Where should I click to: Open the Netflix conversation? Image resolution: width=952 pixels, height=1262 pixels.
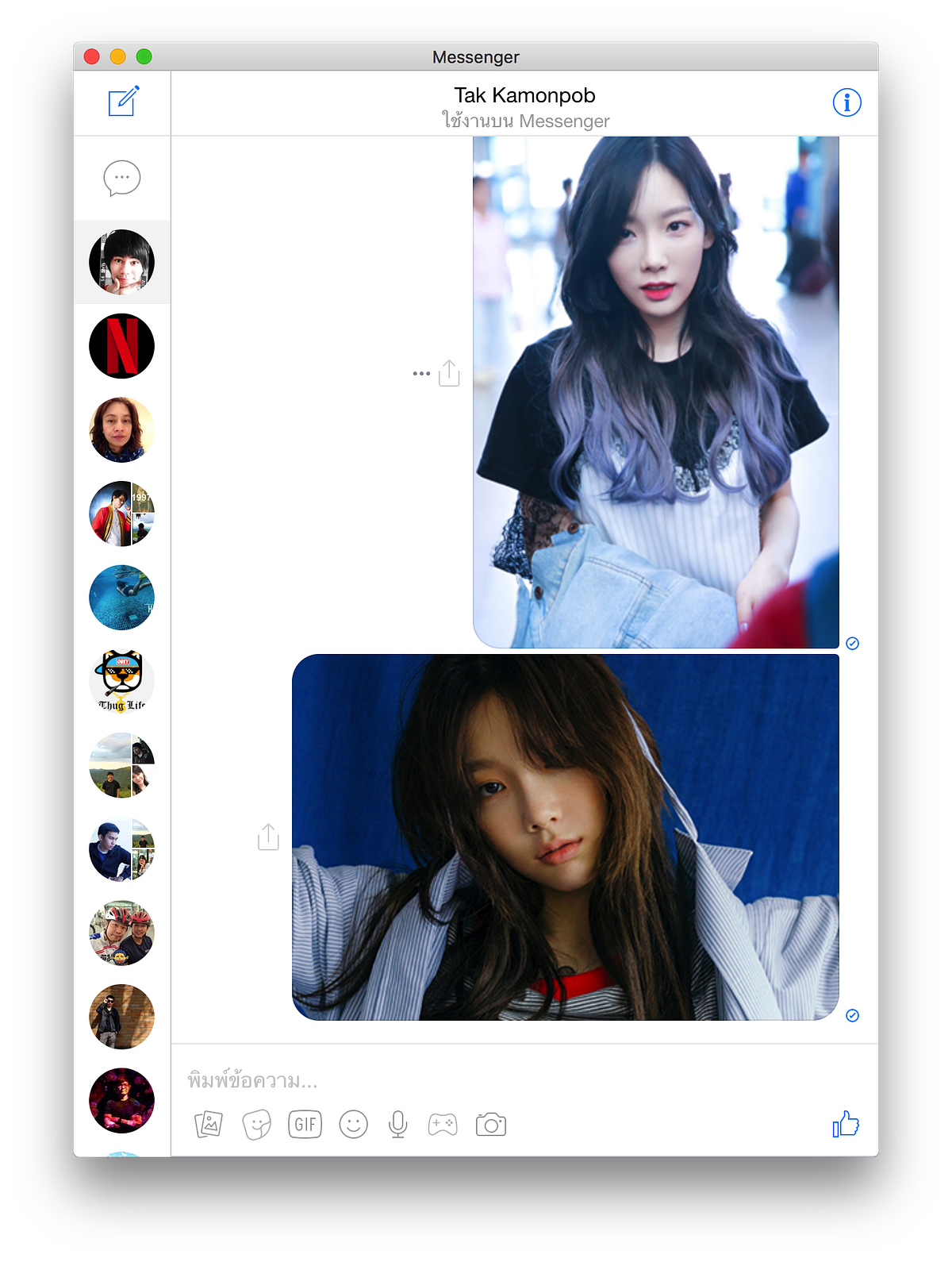coord(121,346)
